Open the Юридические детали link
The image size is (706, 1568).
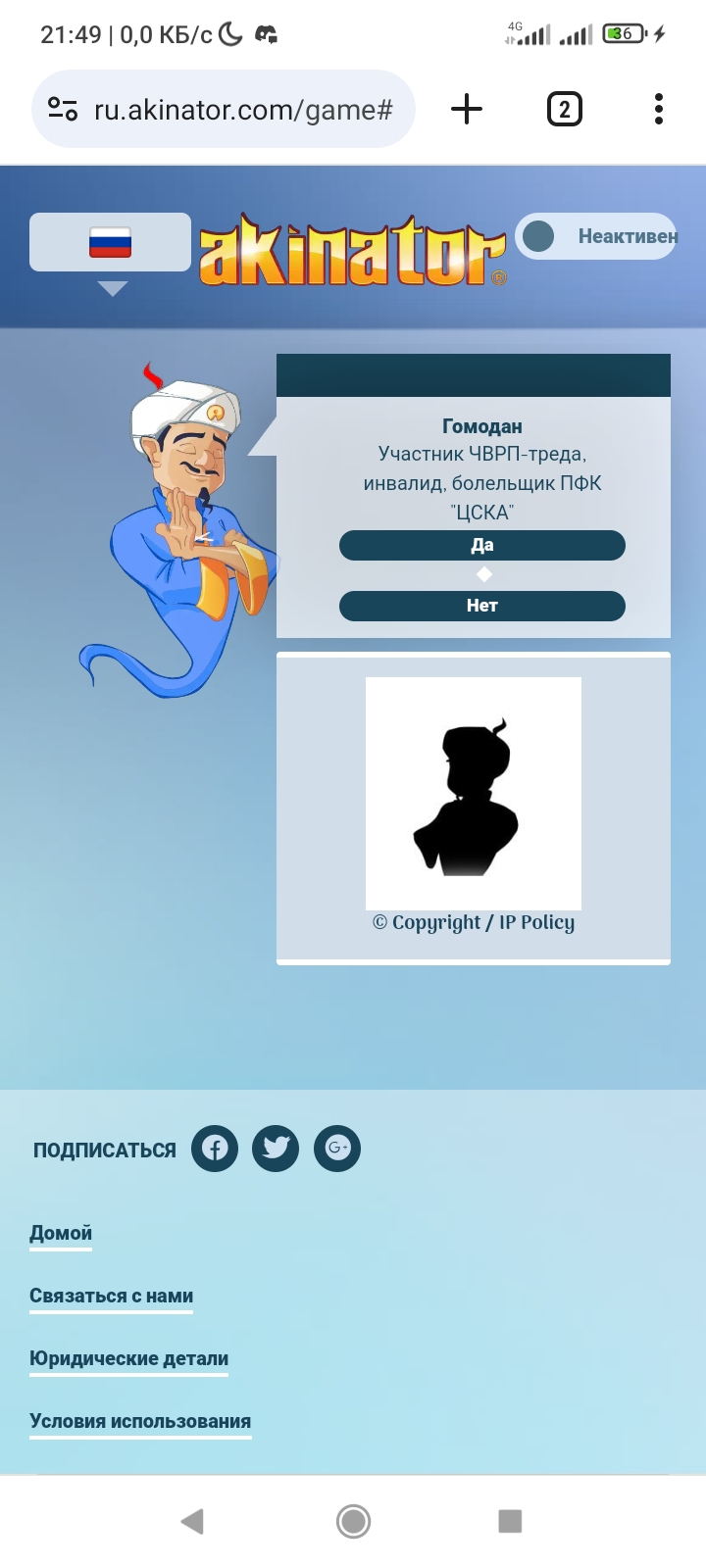pos(129,1358)
